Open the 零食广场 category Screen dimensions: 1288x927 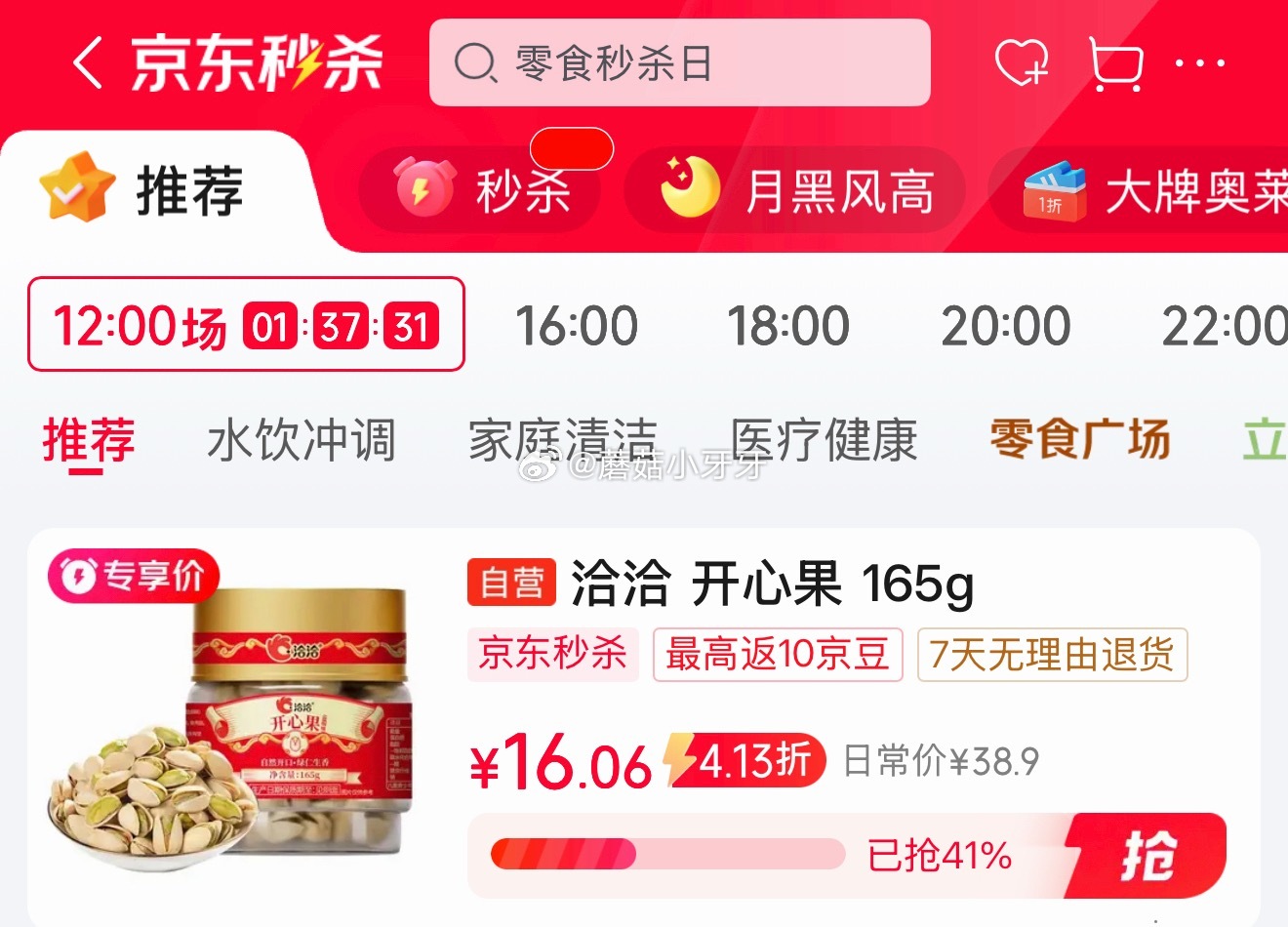(x=1080, y=438)
